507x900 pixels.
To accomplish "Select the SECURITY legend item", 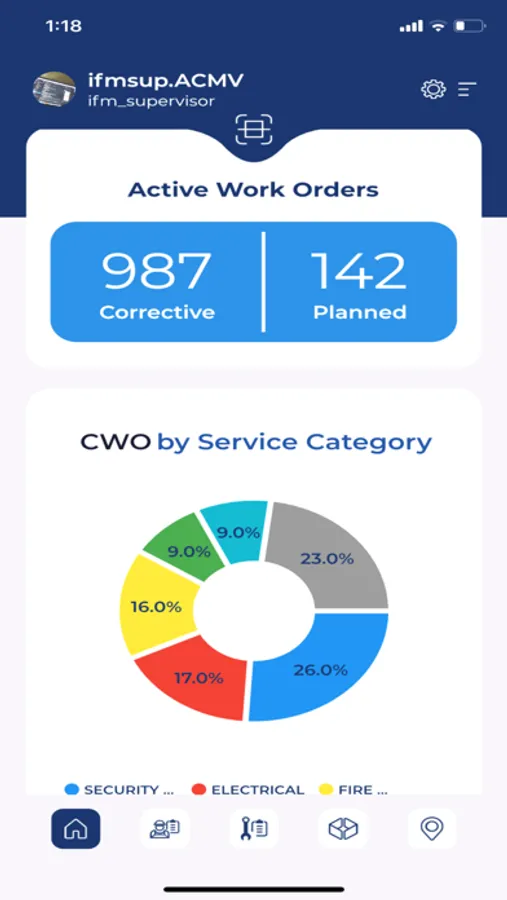I will pos(119,790).
